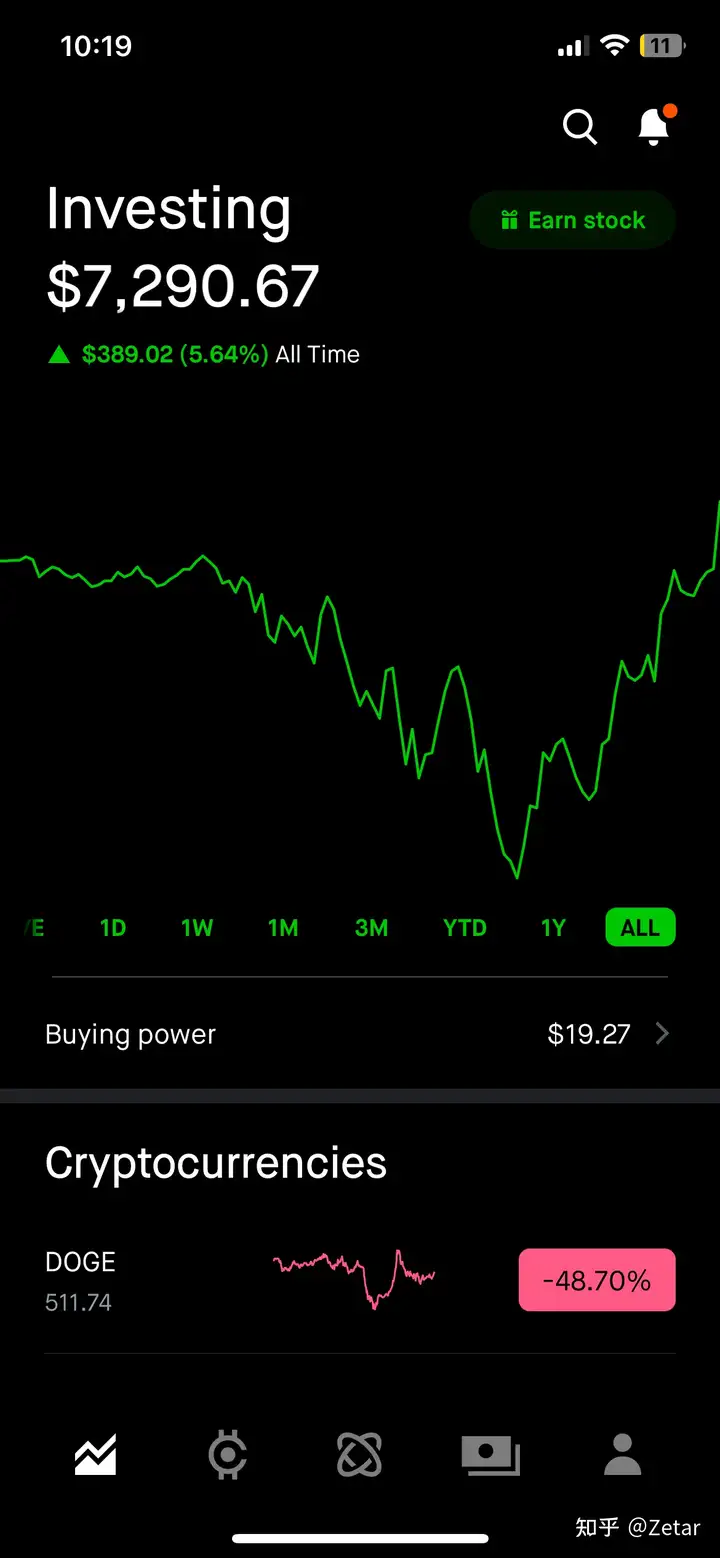This screenshot has width=720, height=1558.
Task: Show the YTD chart range
Action: pyautogui.click(x=465, y=928)
